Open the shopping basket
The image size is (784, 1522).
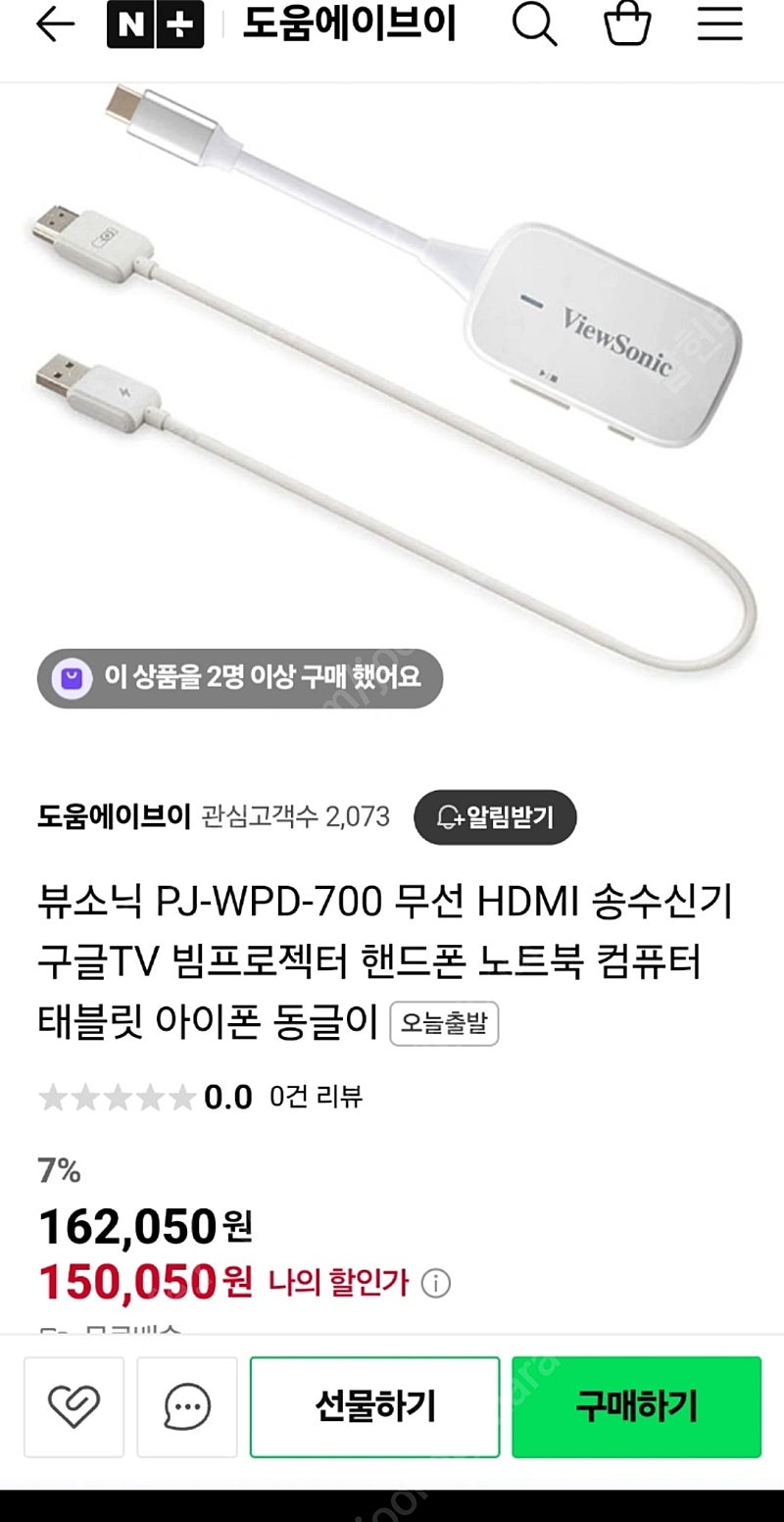pyautogui.click(x=627, y=24)
